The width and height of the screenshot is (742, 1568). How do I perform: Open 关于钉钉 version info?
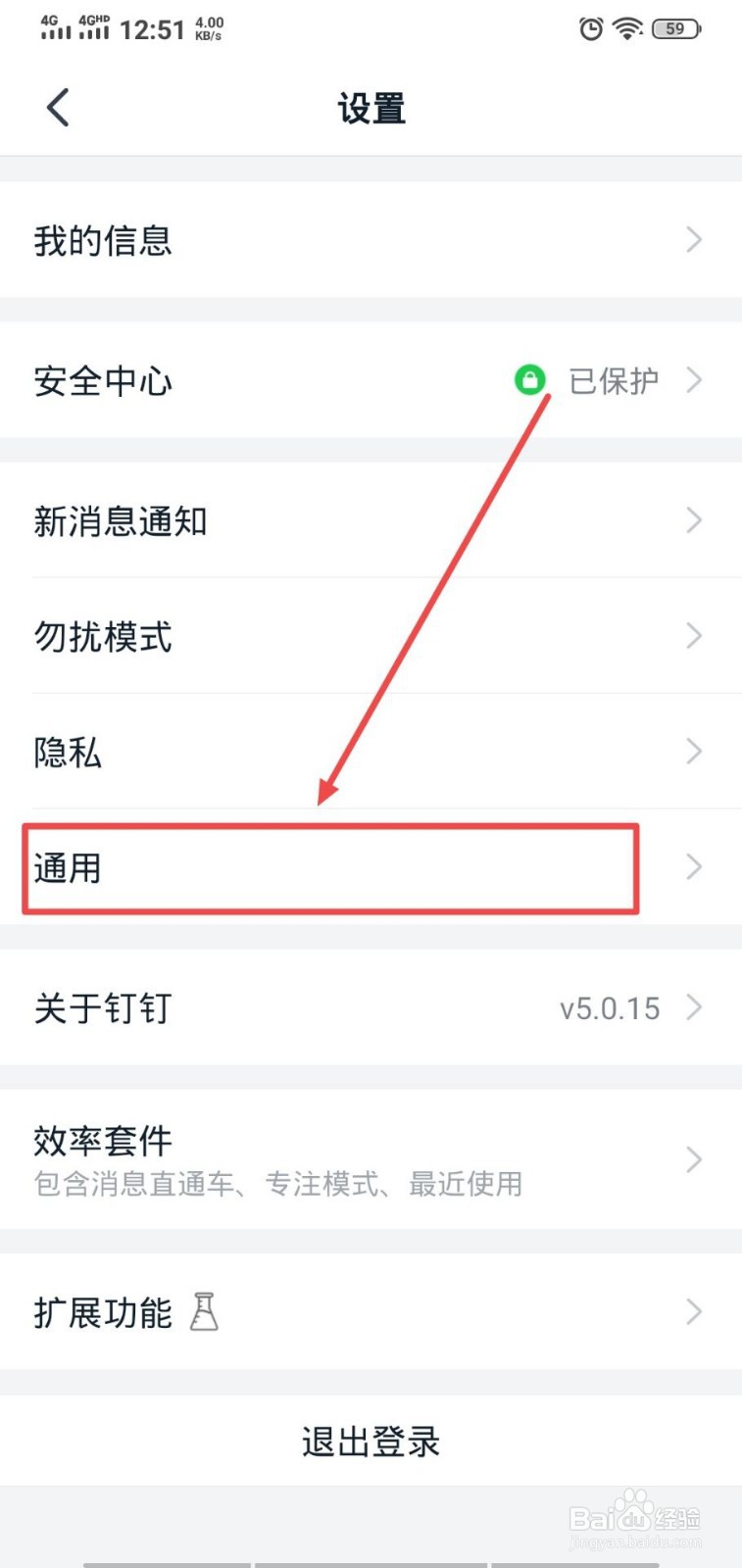pyautogui.click(x=371, y=1007)
